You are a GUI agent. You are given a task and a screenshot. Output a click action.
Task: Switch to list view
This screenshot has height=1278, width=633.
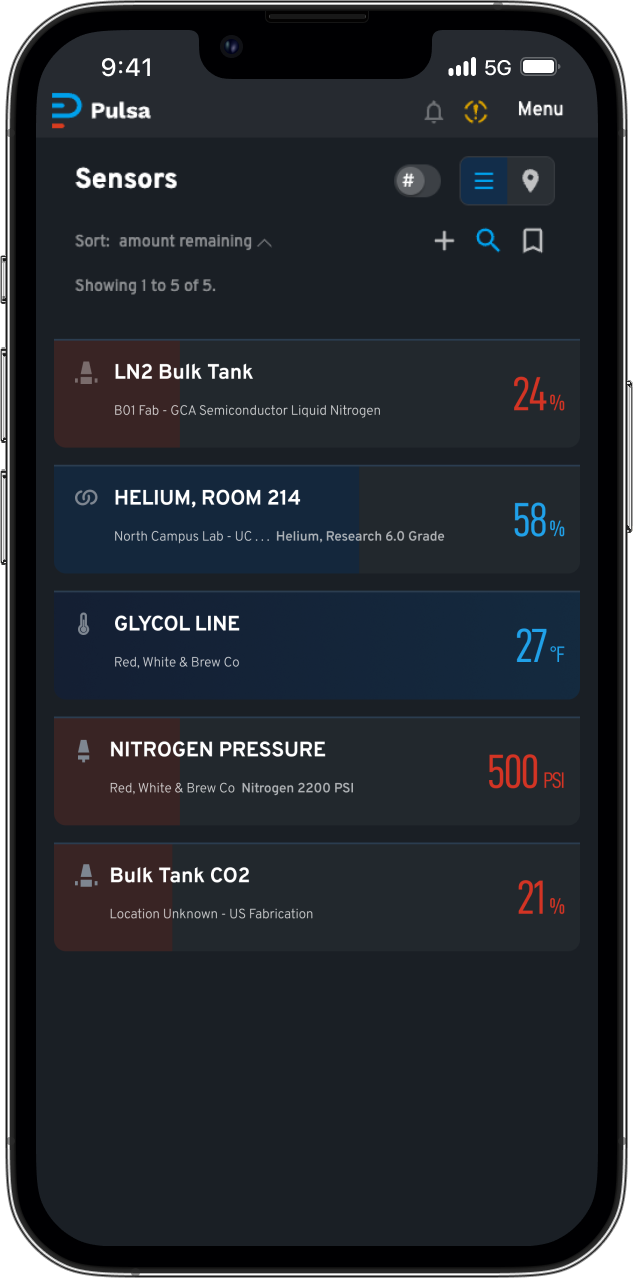coord(484,181)
